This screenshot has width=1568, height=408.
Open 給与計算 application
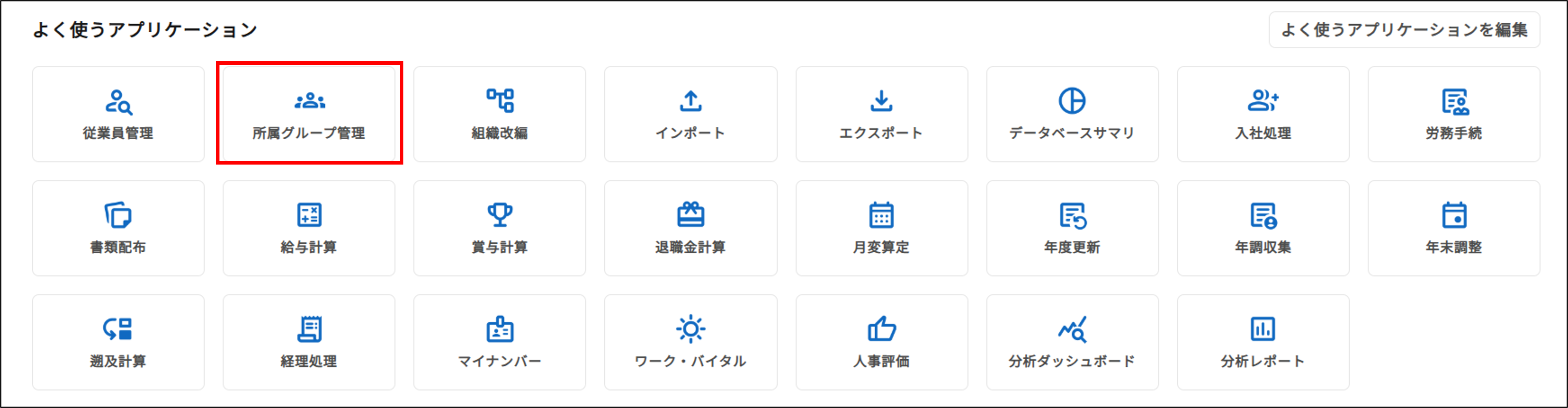coord(309,228)
